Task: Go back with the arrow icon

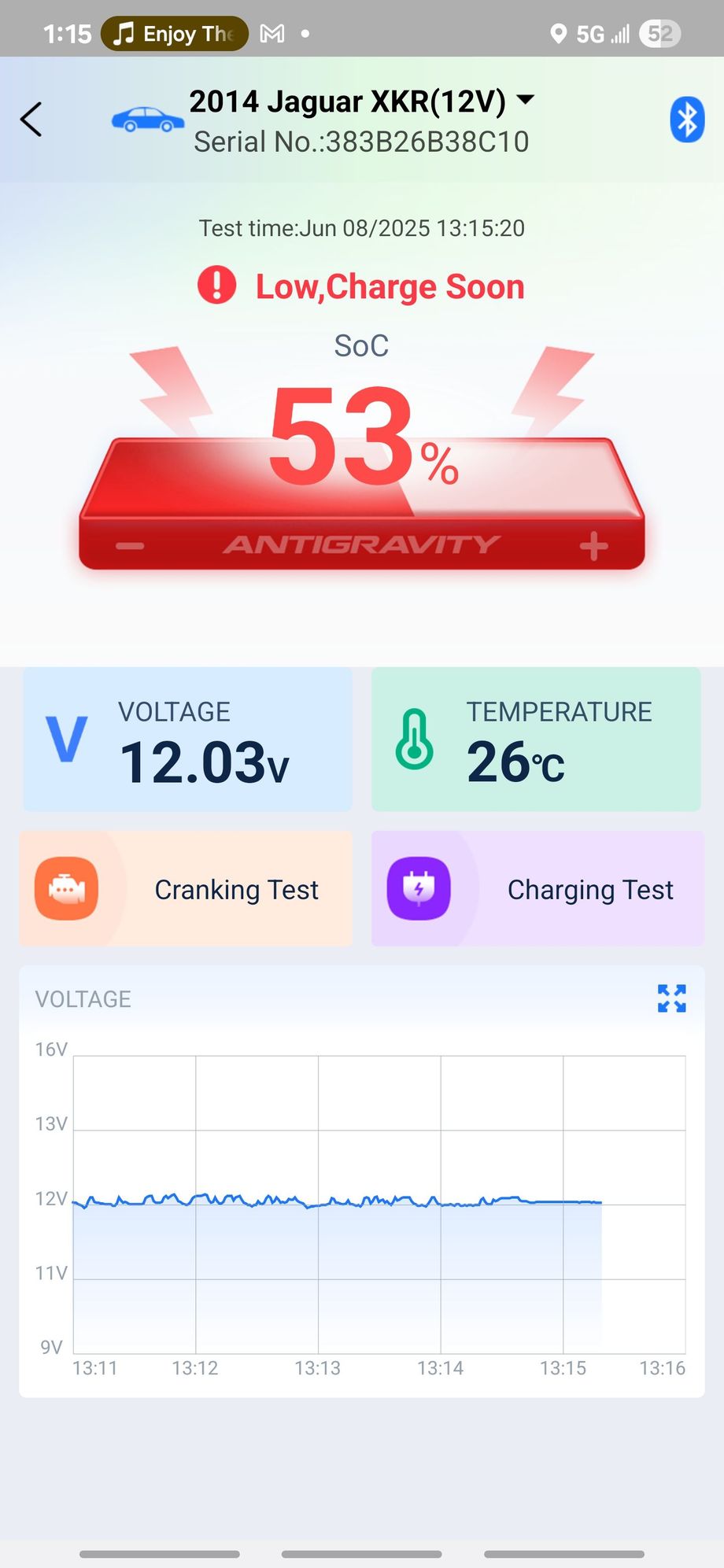Action: (x=31, y=120)
